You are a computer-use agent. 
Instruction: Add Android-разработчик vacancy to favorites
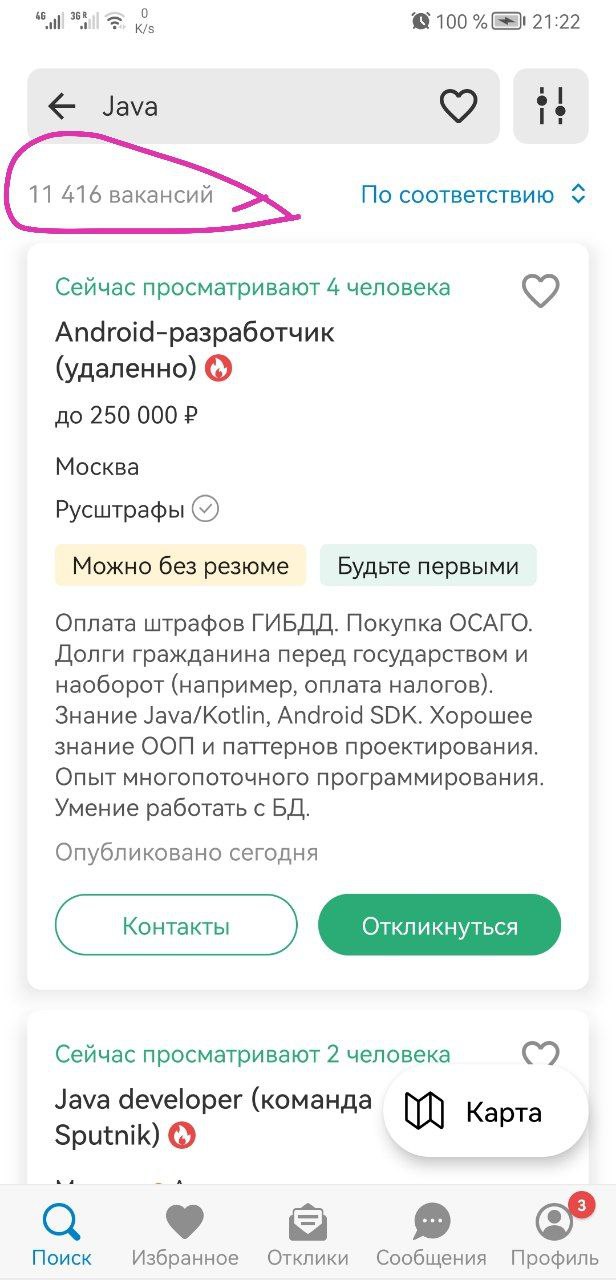tap(540, 291)
